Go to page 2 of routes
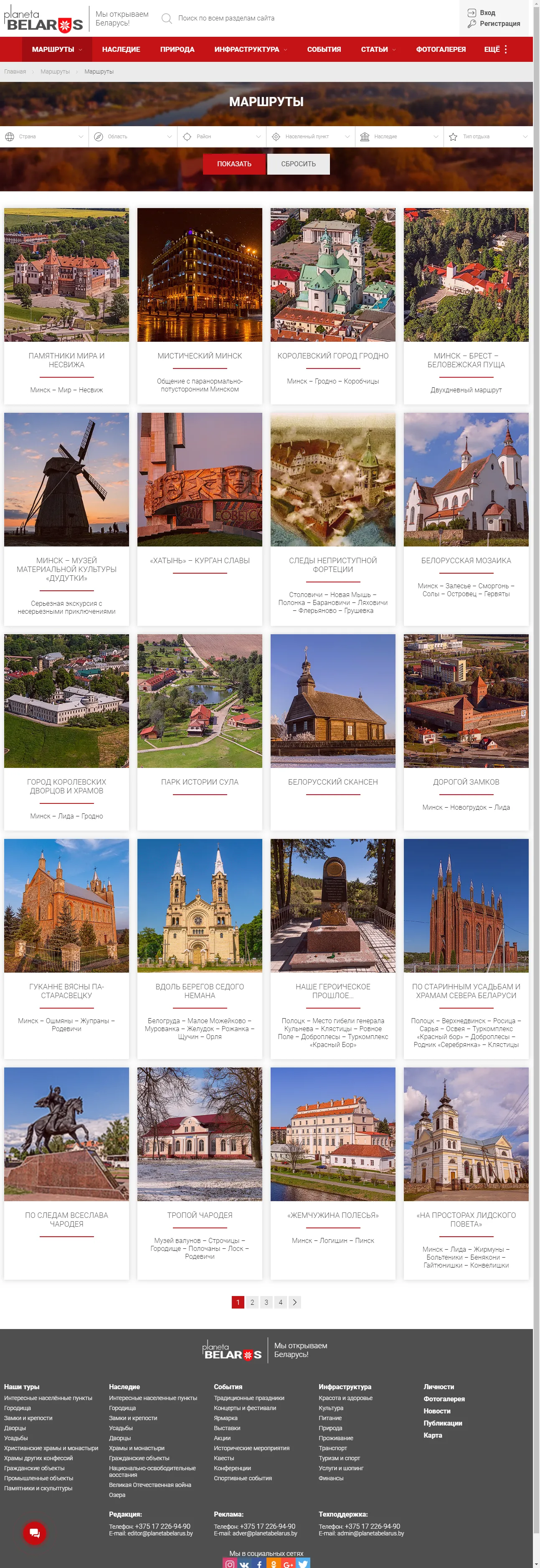The image size is (540, 1568). tap(252, 1302)
